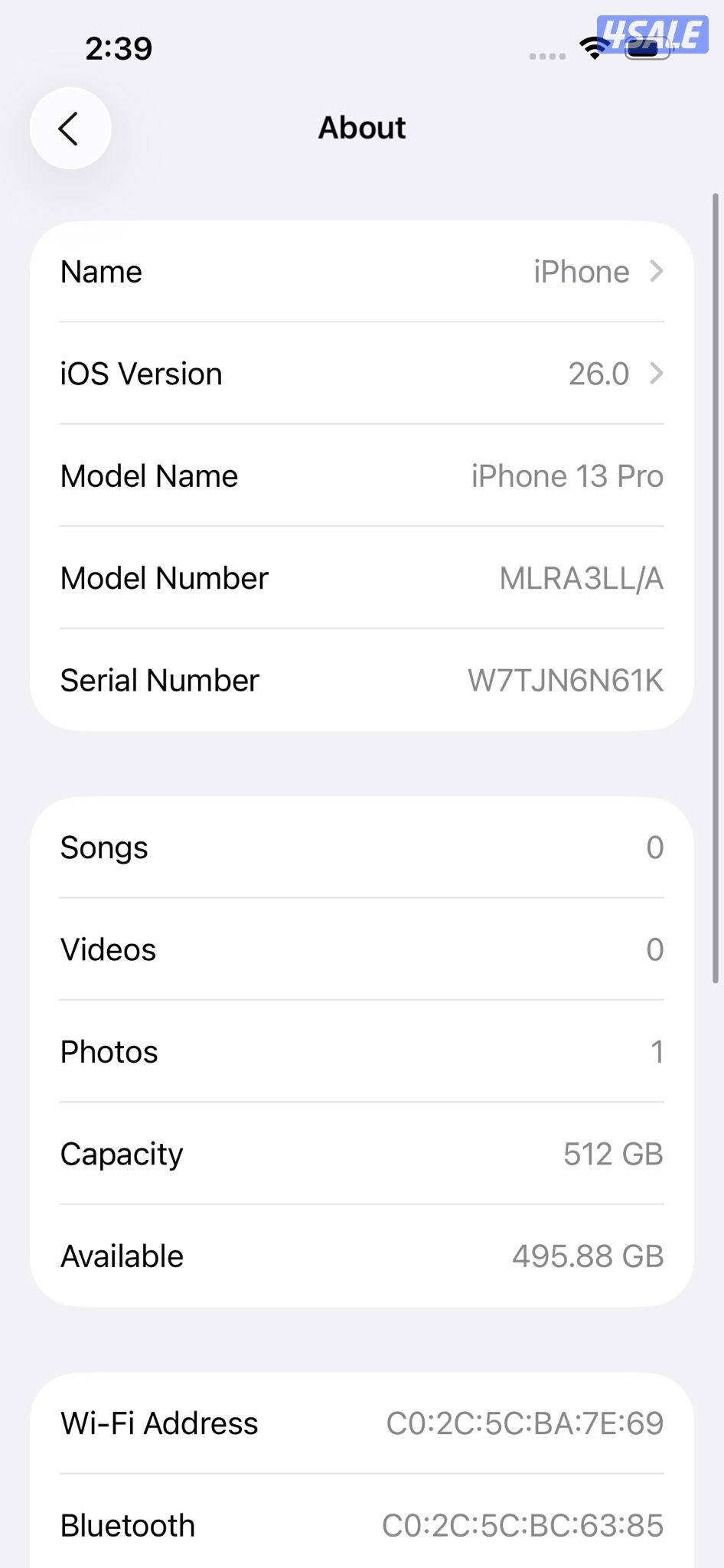The width and height of the screenshot is (724, 1568).
Task: Select the Model Name iPhone 13 Pro row
Action: pos(362,475)
